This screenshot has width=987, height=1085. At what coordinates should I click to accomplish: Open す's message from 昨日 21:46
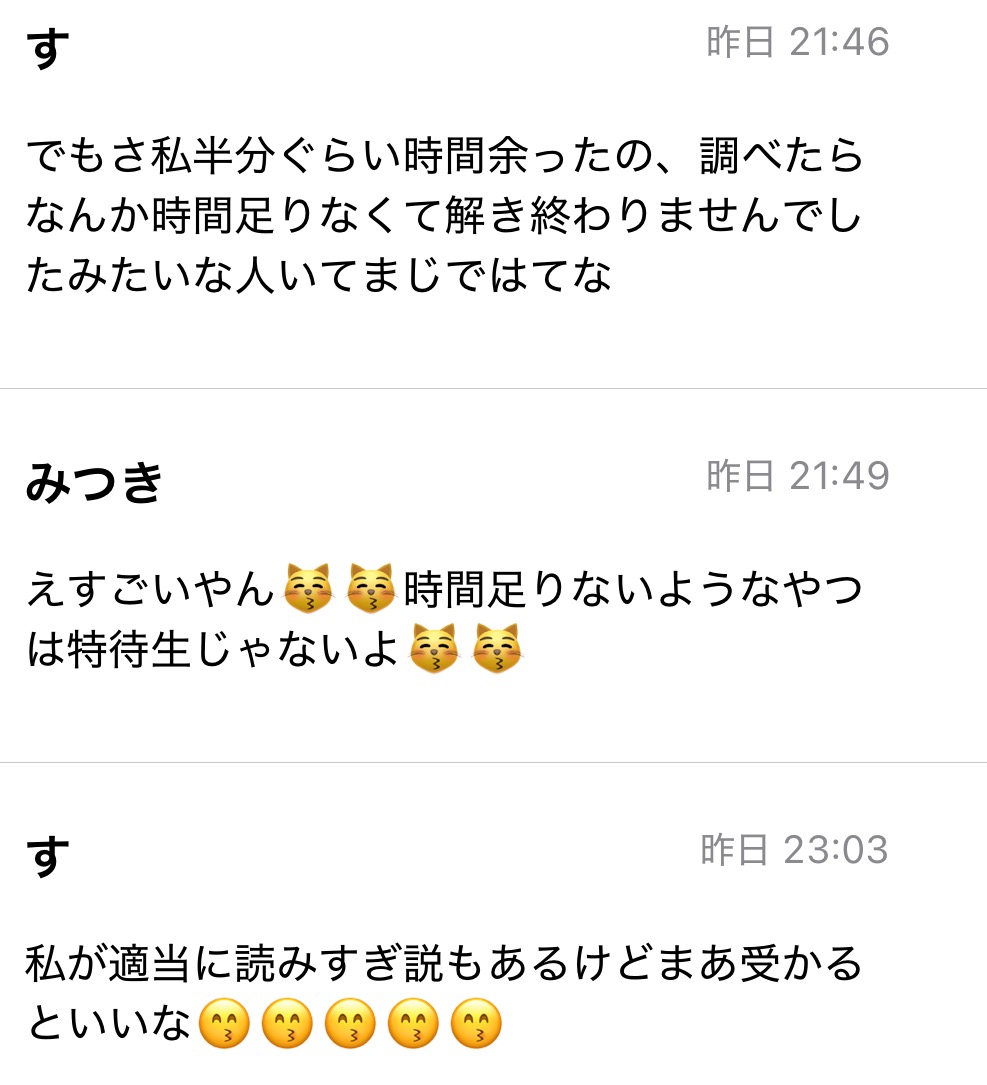click(494, 194)
